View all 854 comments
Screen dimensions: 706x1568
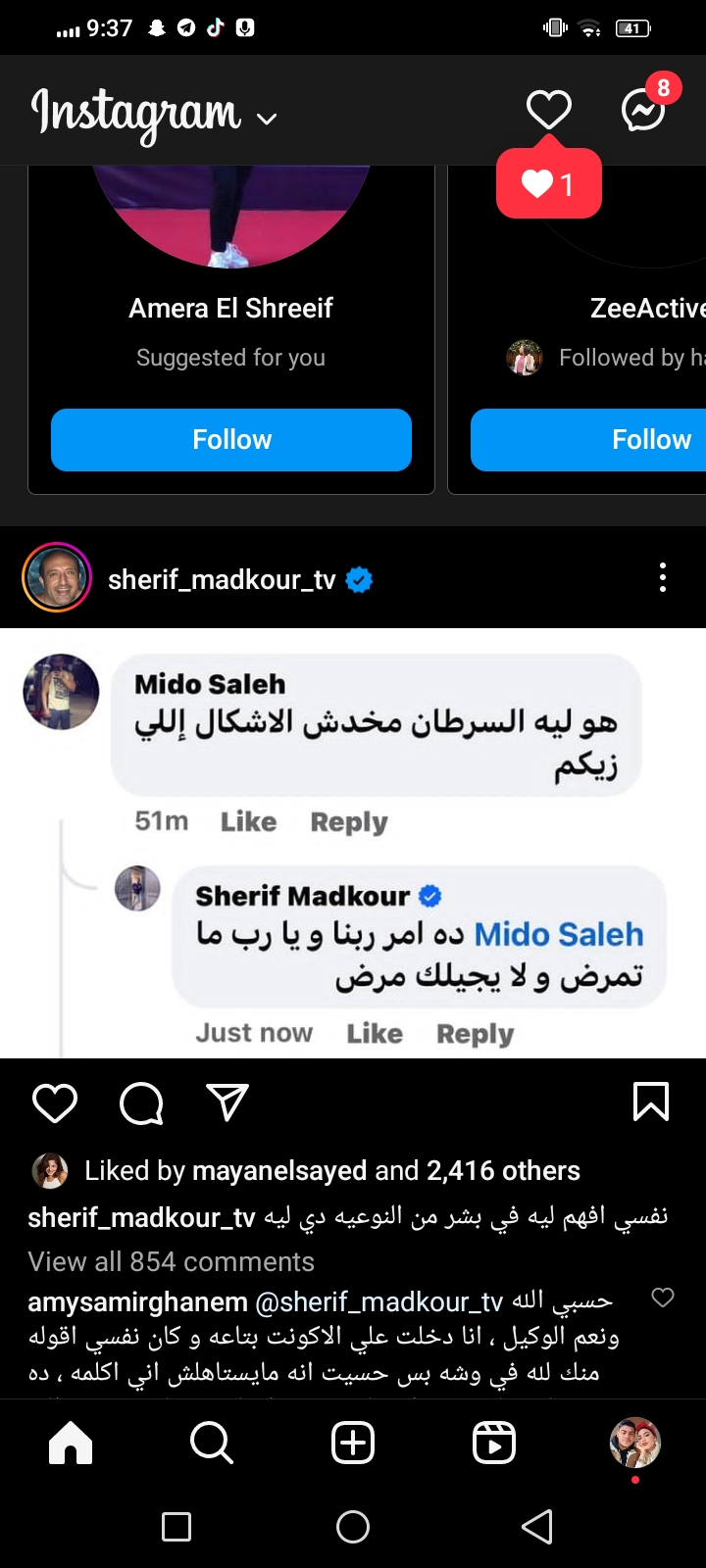click(171, 1261)
